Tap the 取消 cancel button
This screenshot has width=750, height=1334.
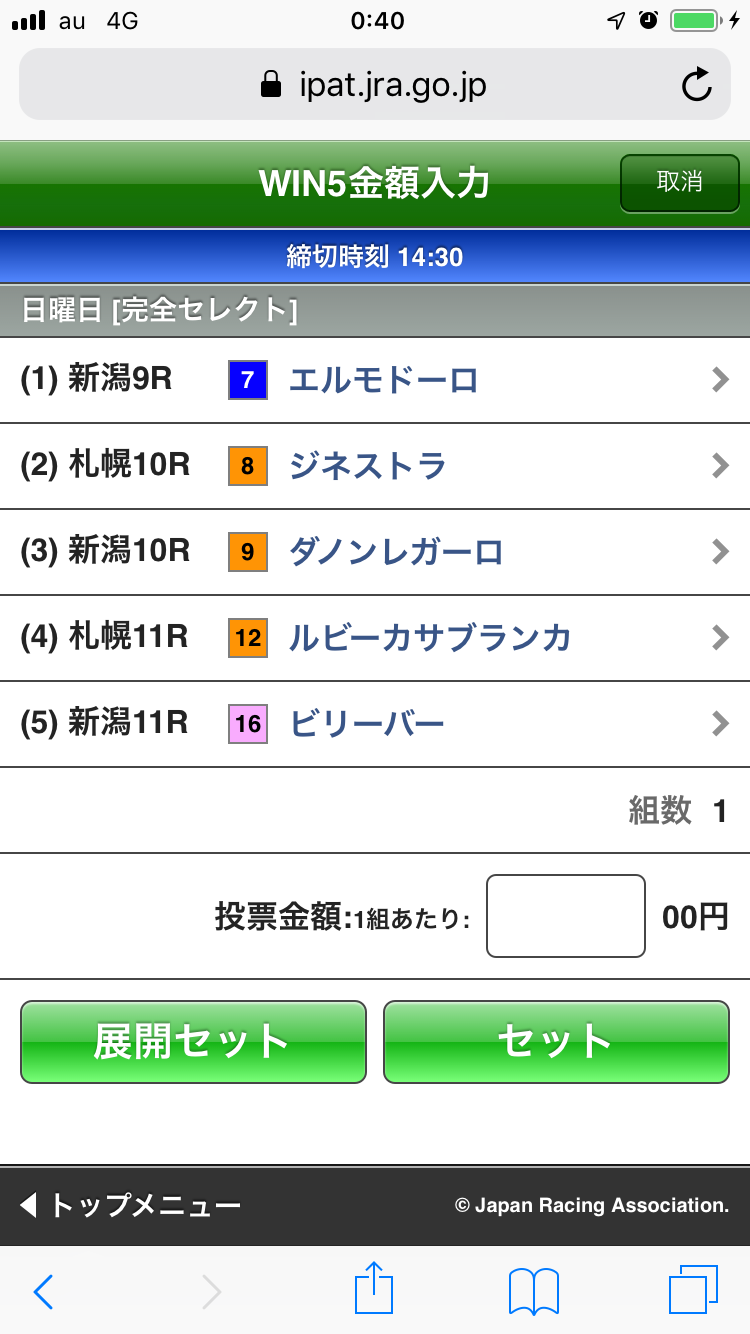(x=679, y=183)
